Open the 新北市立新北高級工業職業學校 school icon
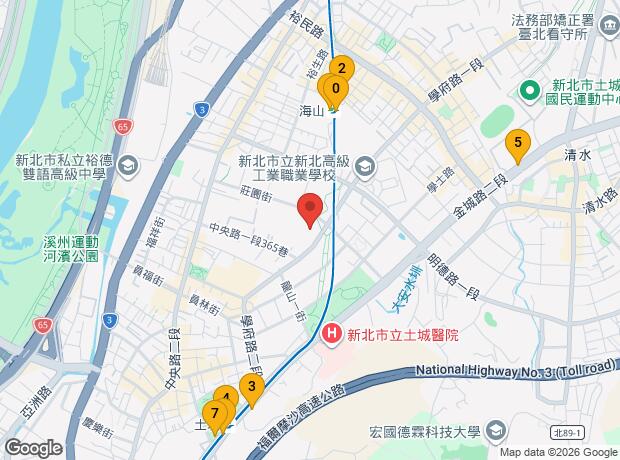The image size is (620, 460). (365, 167)
